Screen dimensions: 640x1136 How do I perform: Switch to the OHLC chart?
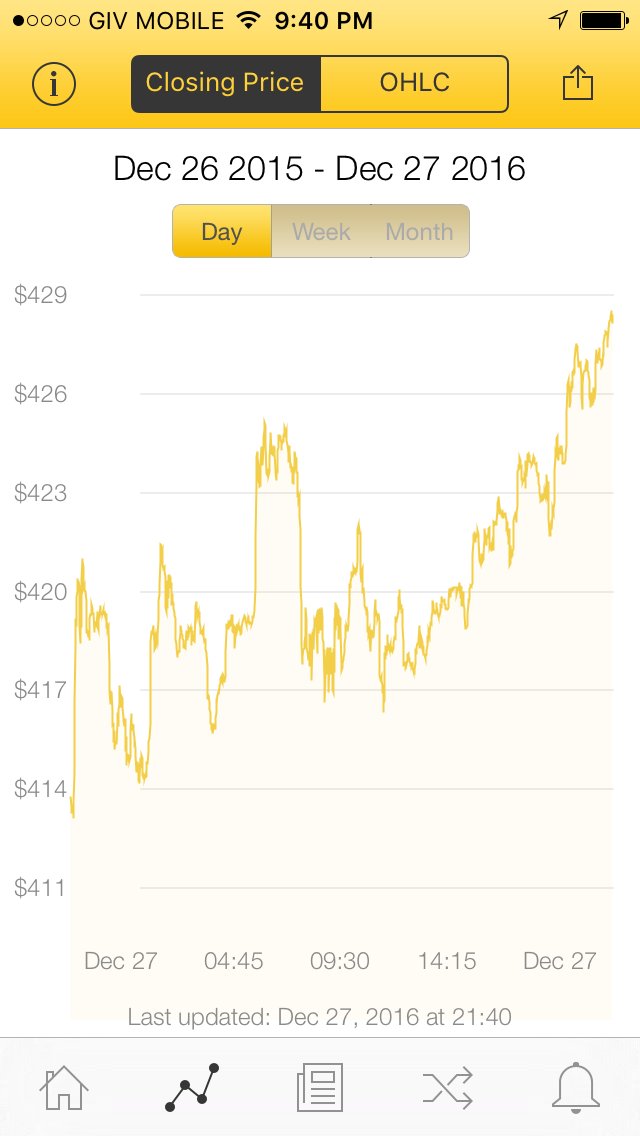415,83
